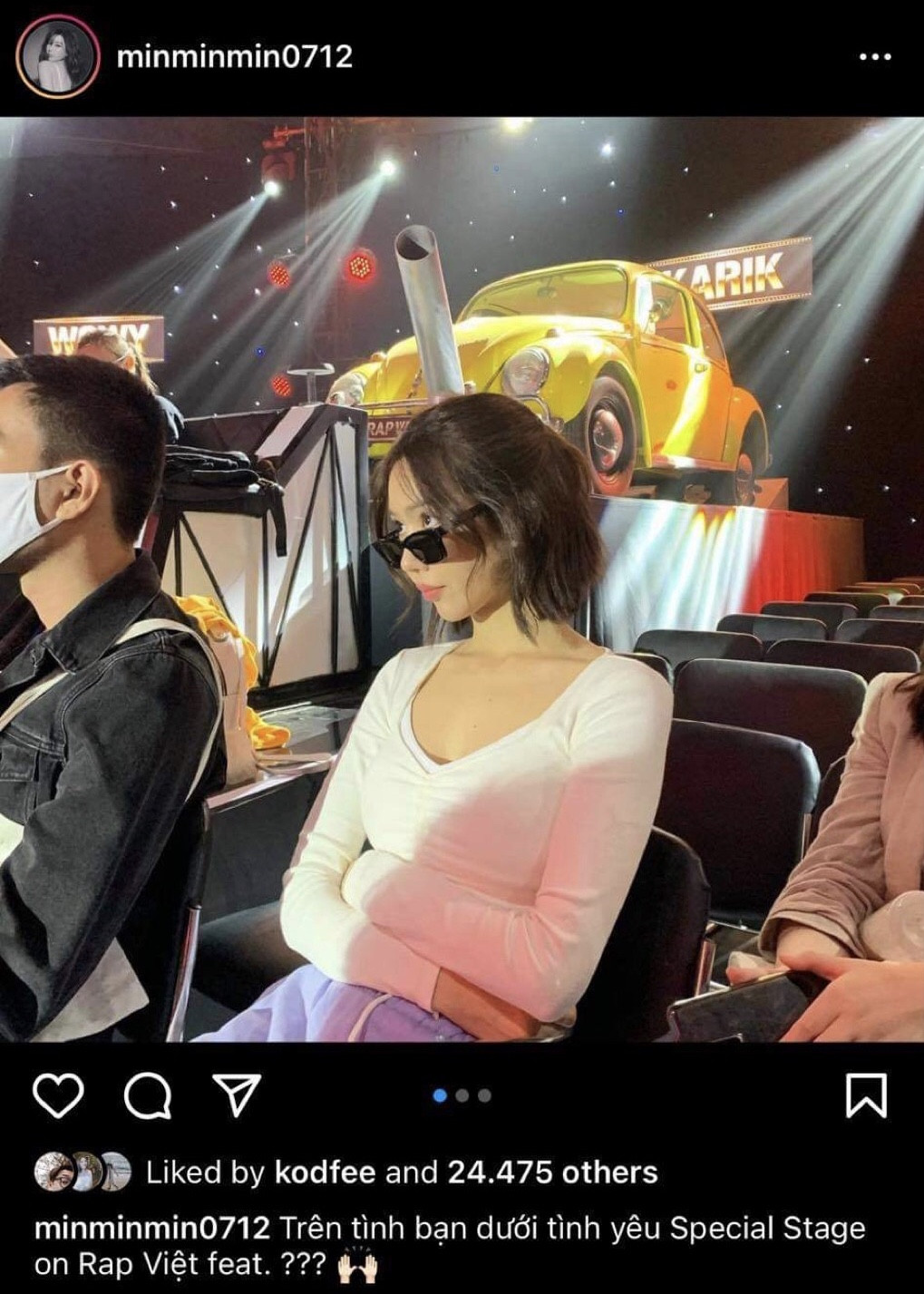Open kodfee's profile from the likes line
The height and width of the screenshot is (1294, 924).
pyautogui.click(x=325, y=1172)
